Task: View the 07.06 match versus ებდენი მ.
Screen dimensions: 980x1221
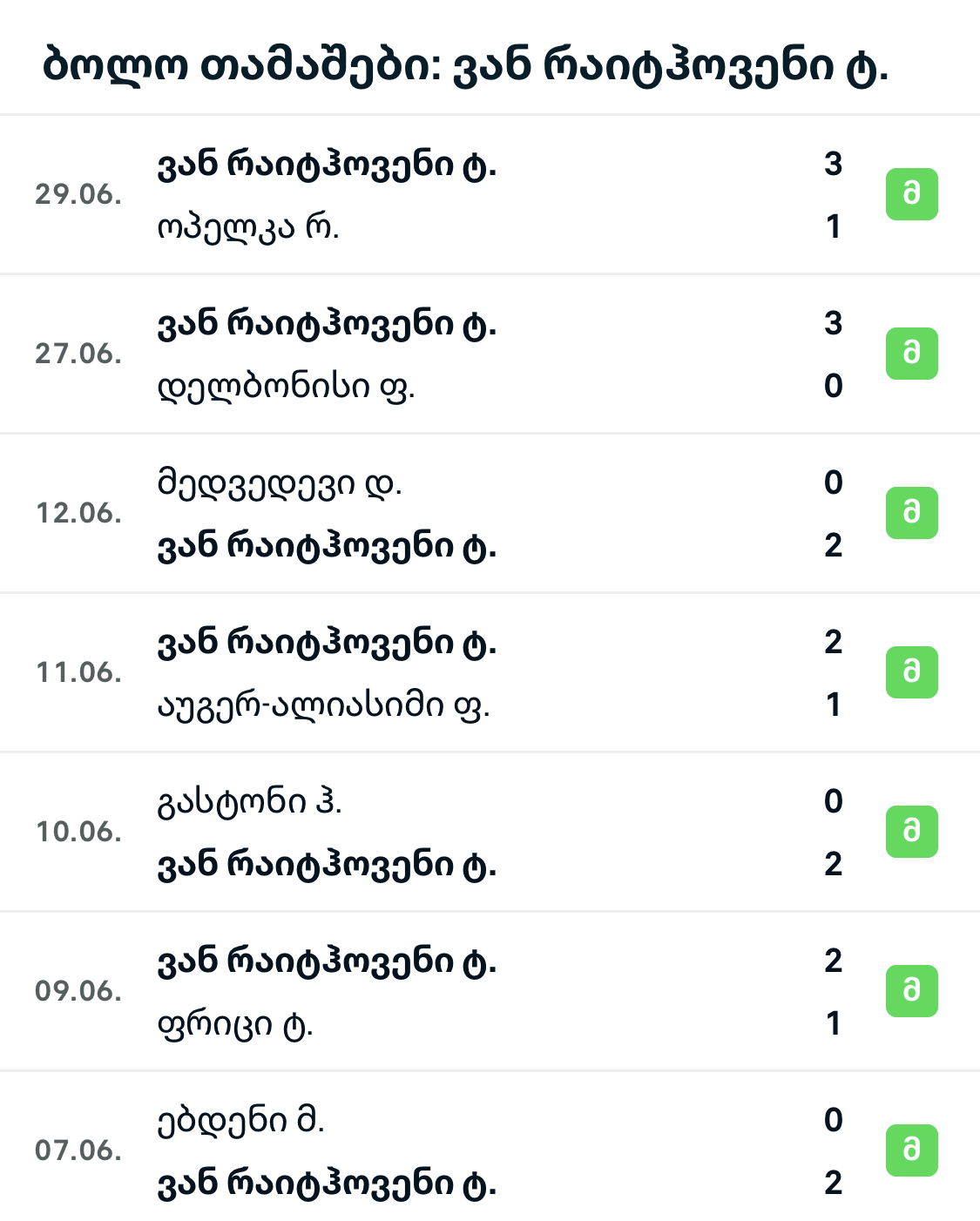Action: (488, 1150)
